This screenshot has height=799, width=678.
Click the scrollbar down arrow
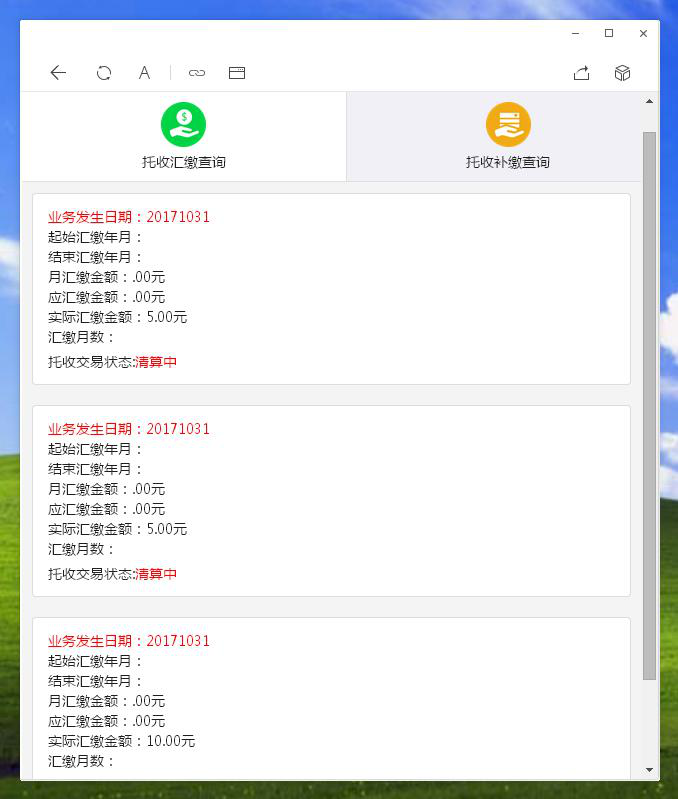649,770
